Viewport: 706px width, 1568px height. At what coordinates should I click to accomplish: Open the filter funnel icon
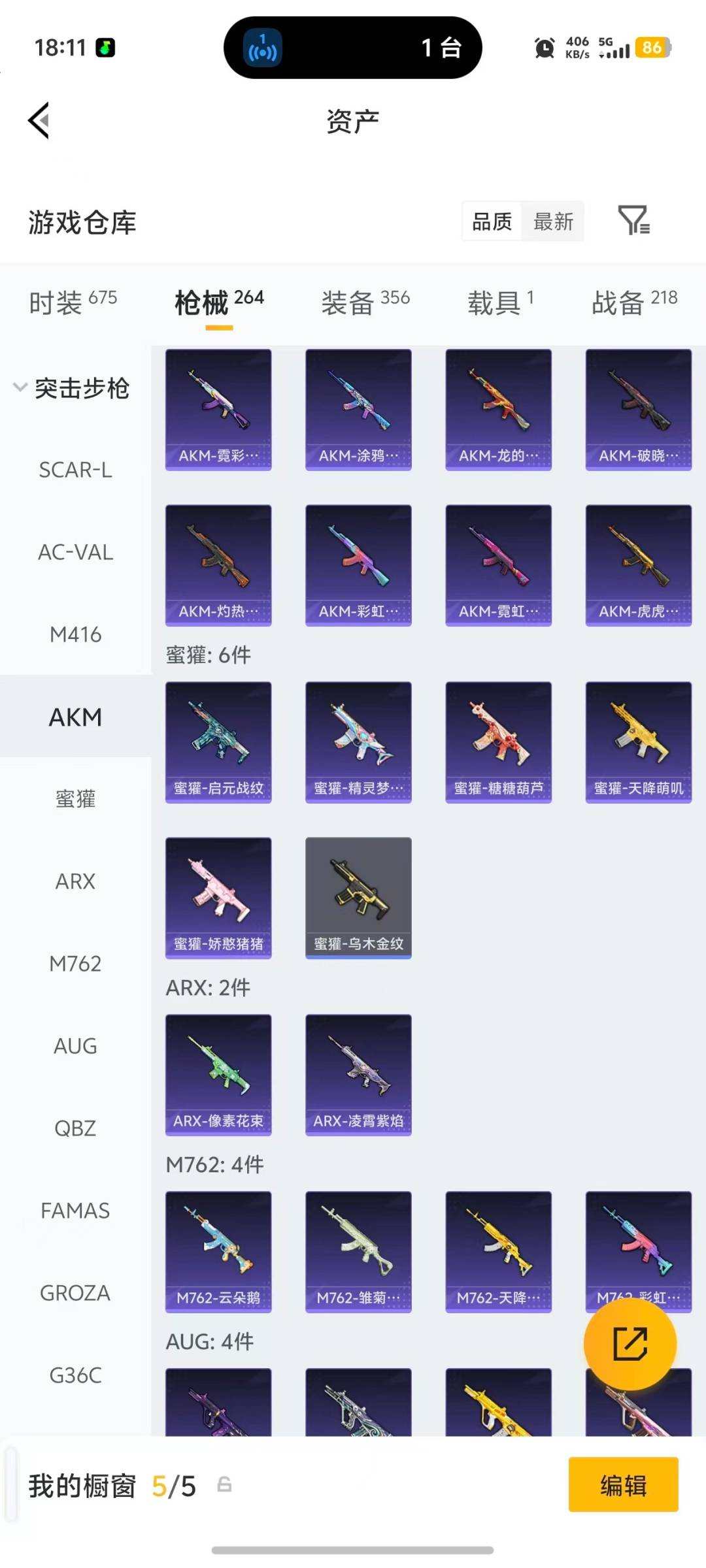[x=633, y=221]
